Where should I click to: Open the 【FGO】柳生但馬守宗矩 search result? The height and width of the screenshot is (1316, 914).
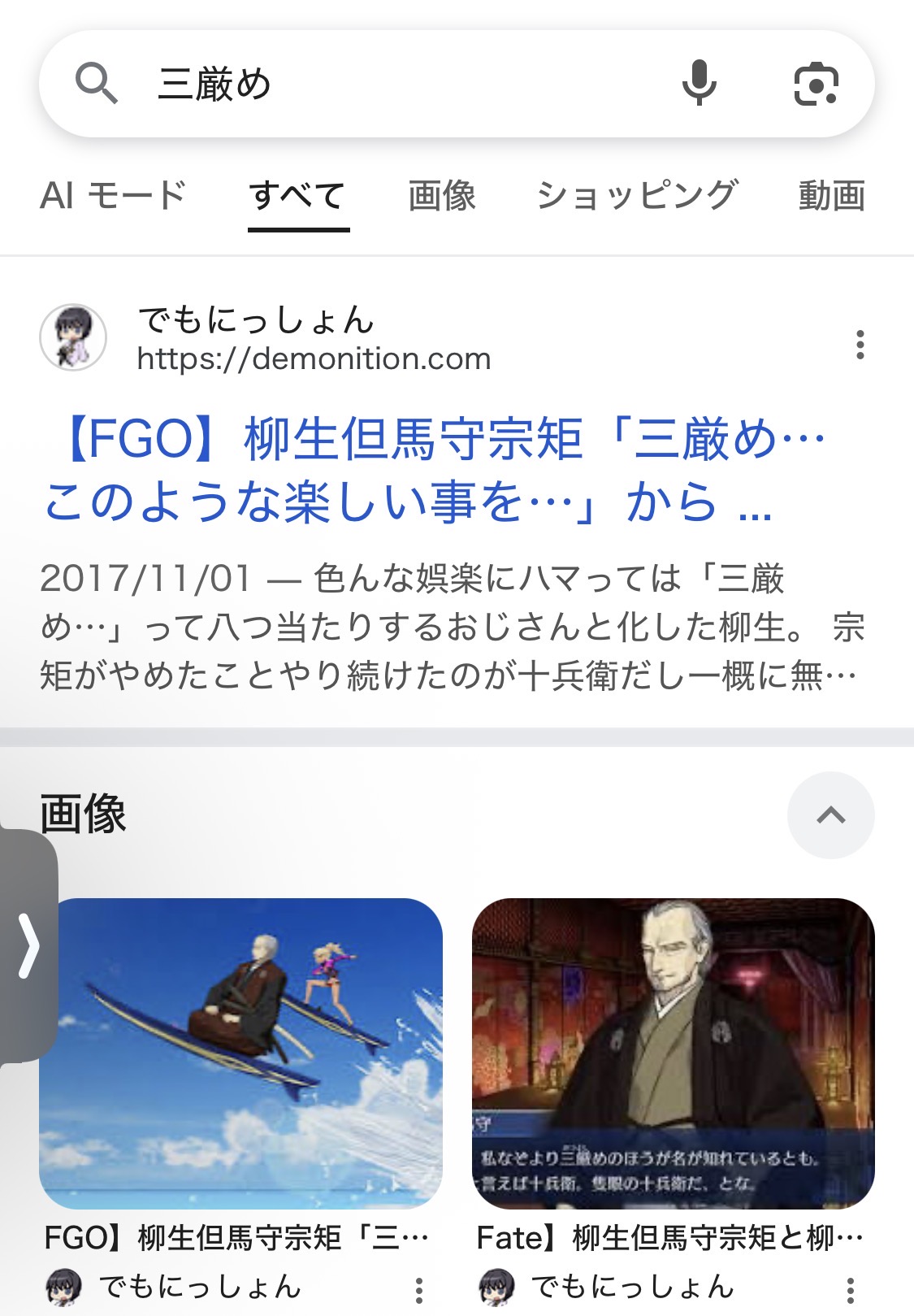pyautogui.click(x=435, y=470)
